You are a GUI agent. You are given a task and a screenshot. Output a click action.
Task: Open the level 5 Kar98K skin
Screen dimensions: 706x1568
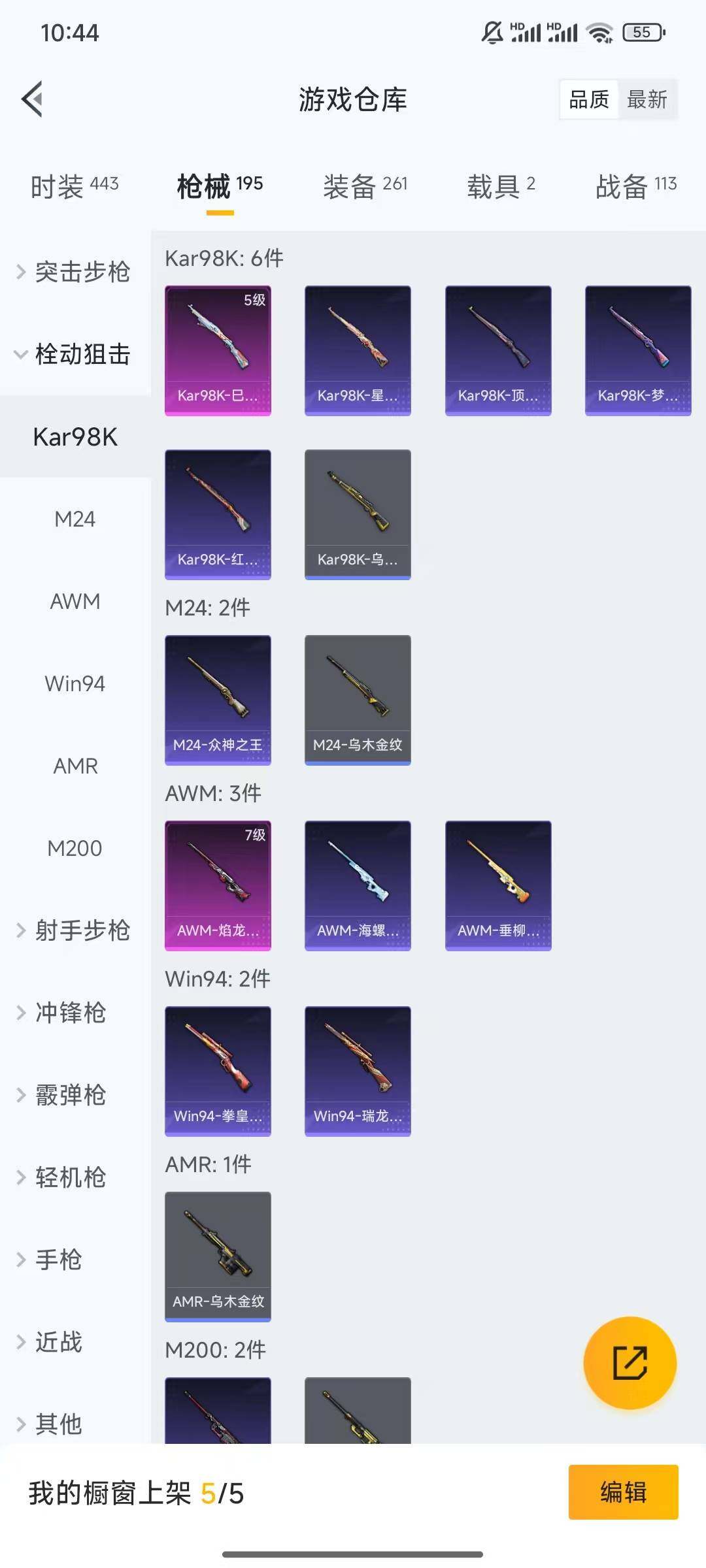(x=218, y=350)
